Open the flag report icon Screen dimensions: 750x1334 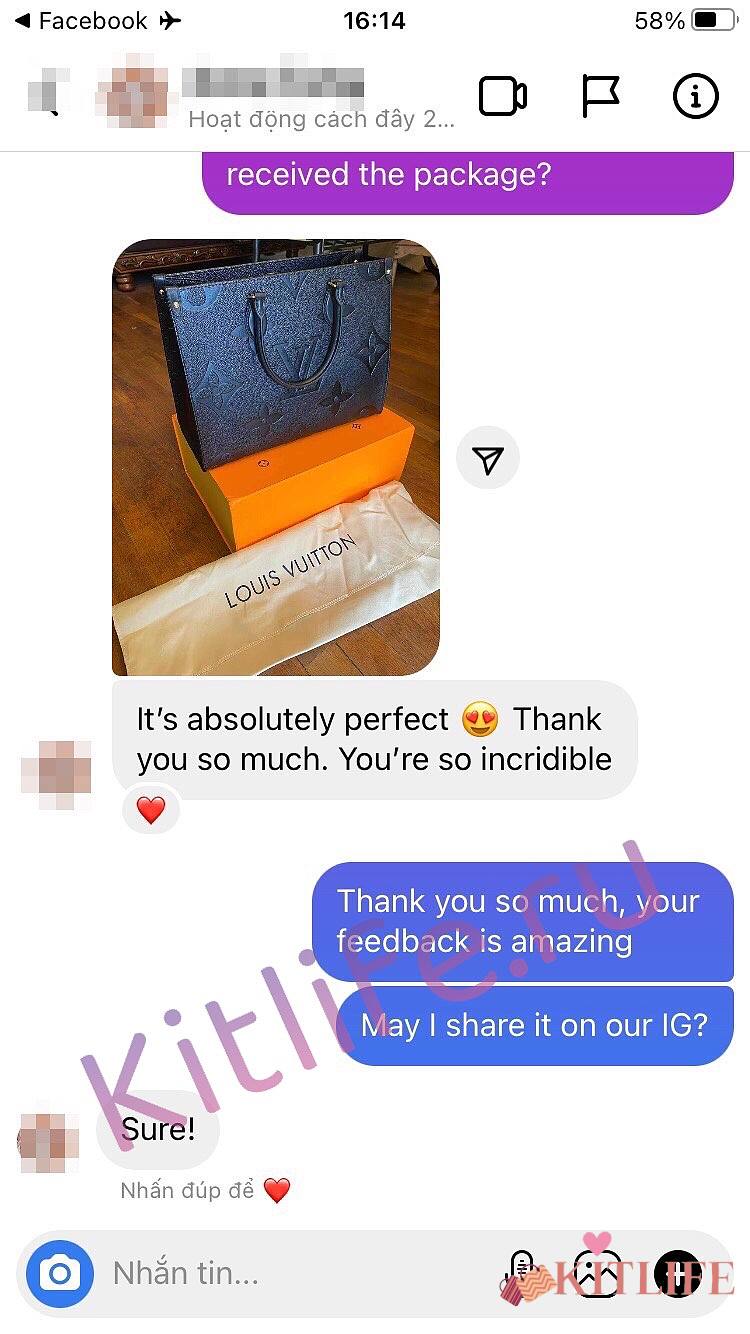[600, 97]
